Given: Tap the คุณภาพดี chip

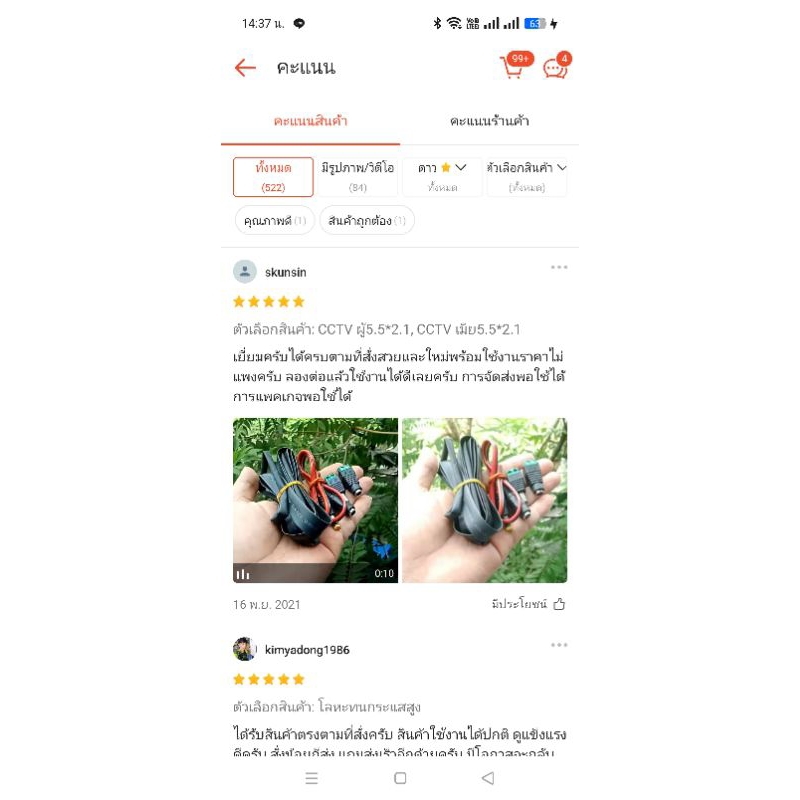Looking at the screenshot, I should click(x=274, y=220).
